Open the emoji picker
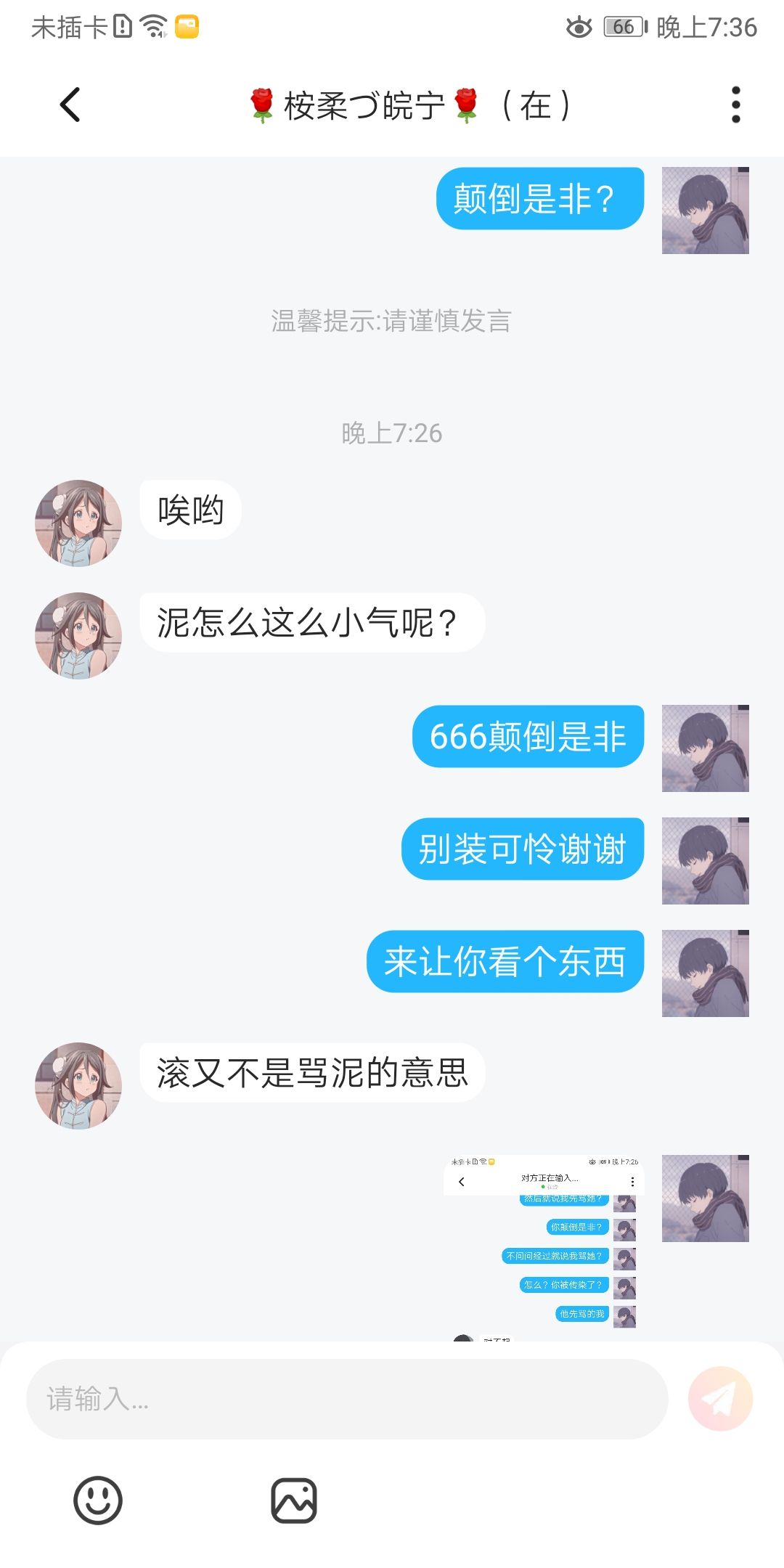 98,1500
